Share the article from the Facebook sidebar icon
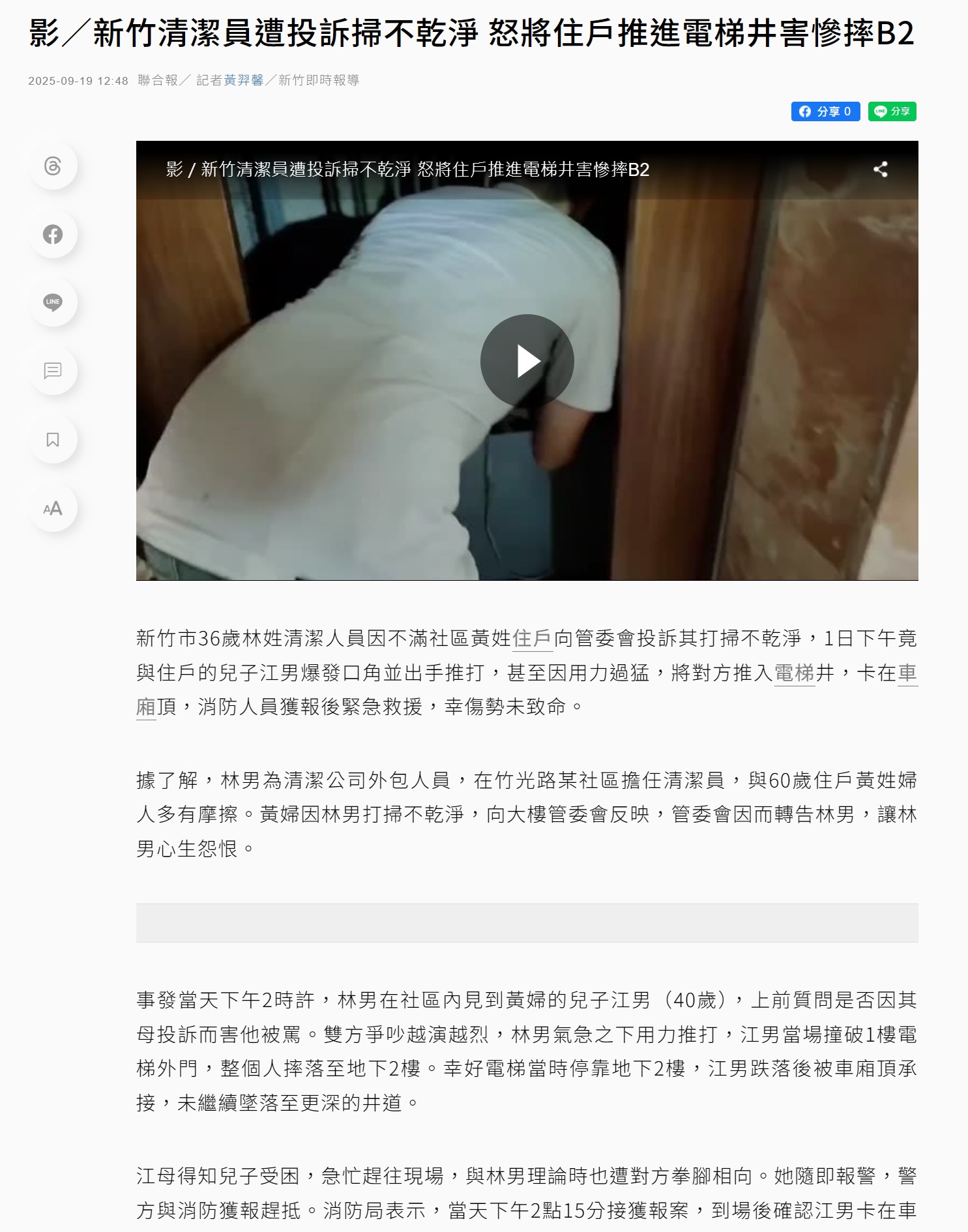 click(x=53, y=234)
